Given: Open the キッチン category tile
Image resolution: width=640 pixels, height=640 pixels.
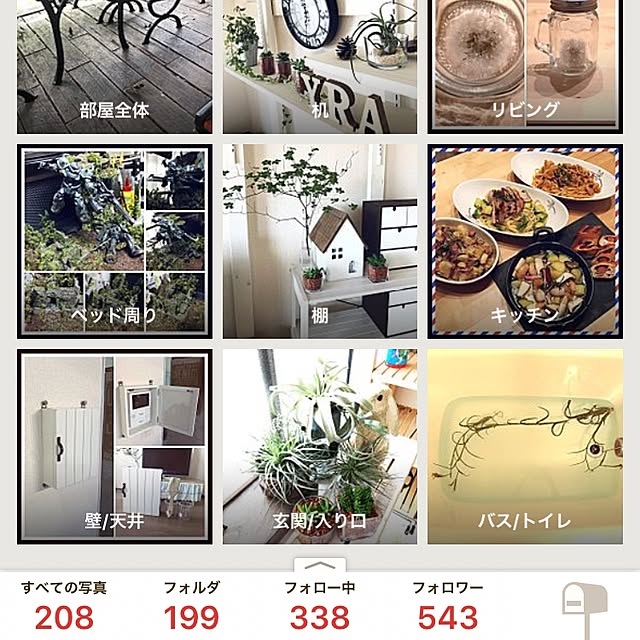Looking at the screenshot, I should pyautogui.click(x=523, y=242).
